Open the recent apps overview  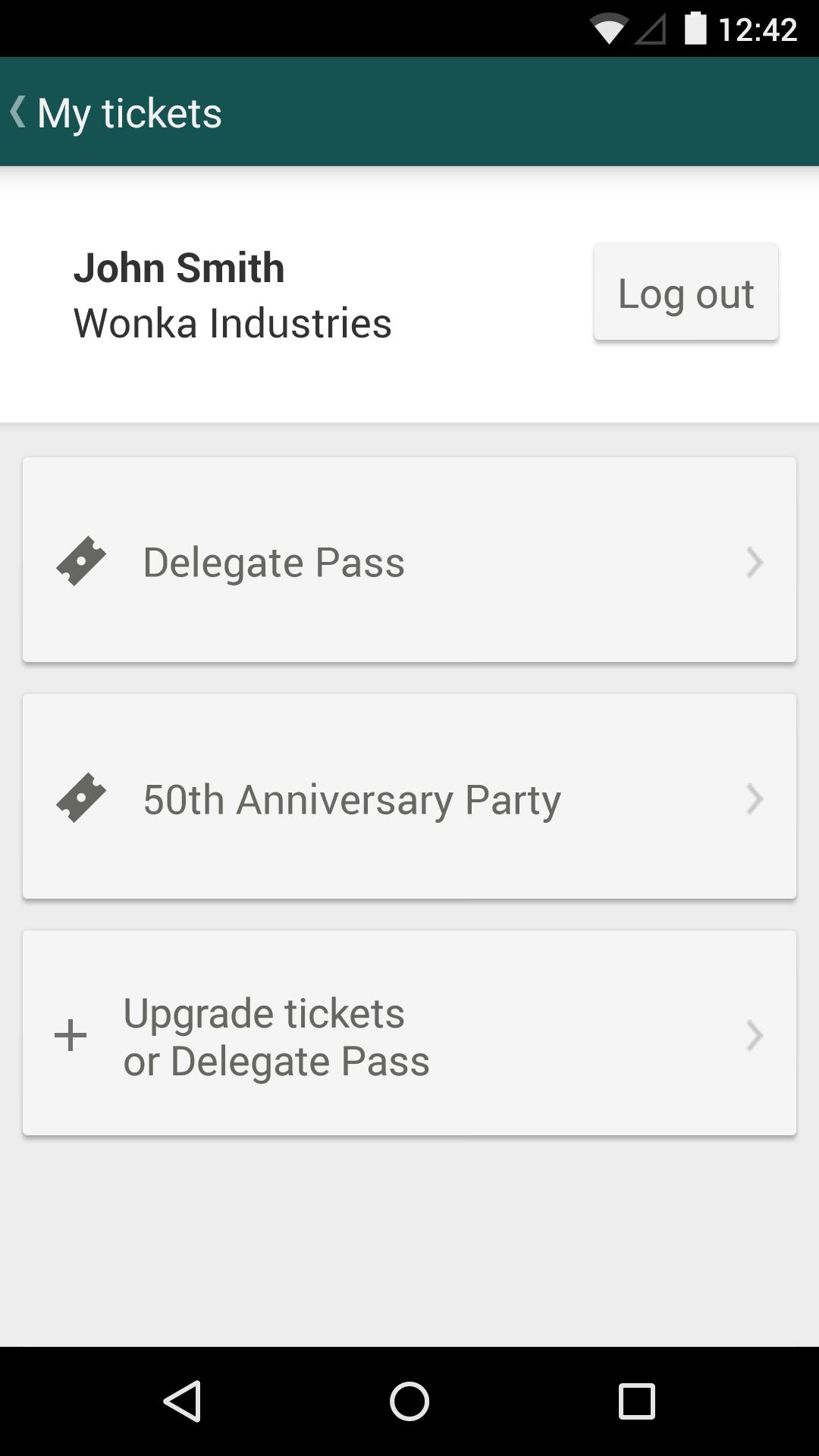(636, 1400)
